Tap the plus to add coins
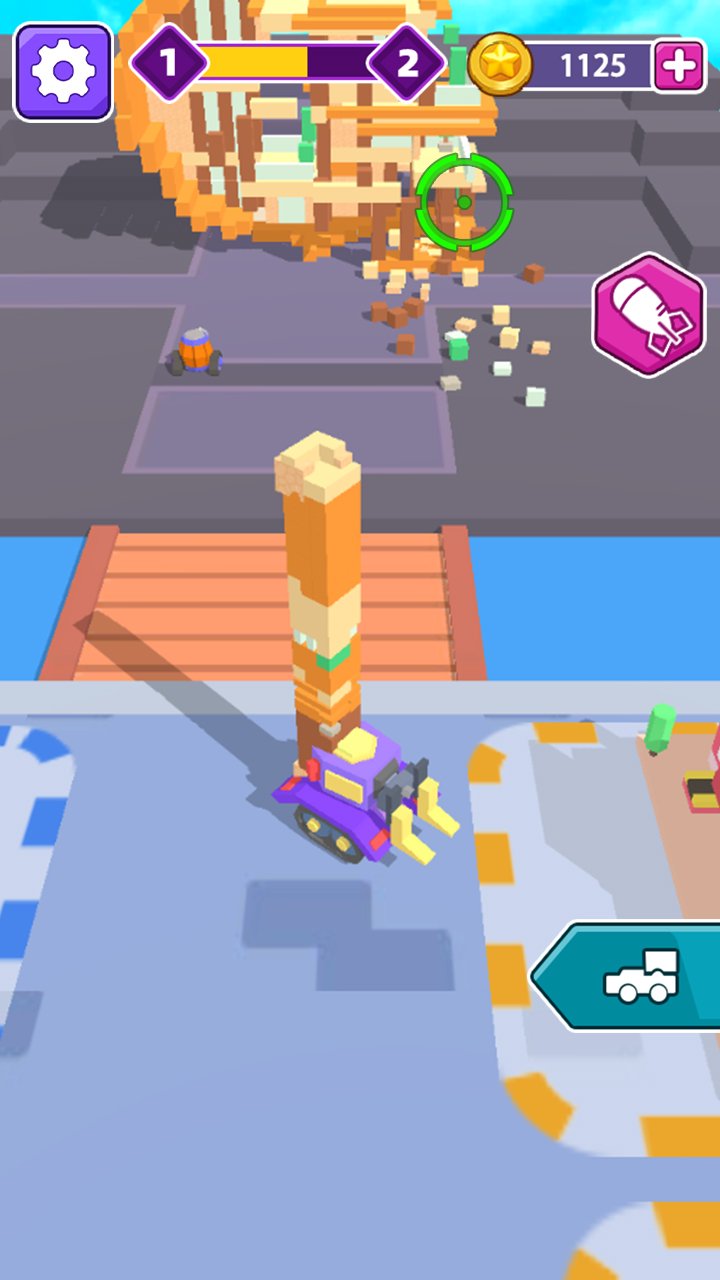720x1280 pixels. 679,67
